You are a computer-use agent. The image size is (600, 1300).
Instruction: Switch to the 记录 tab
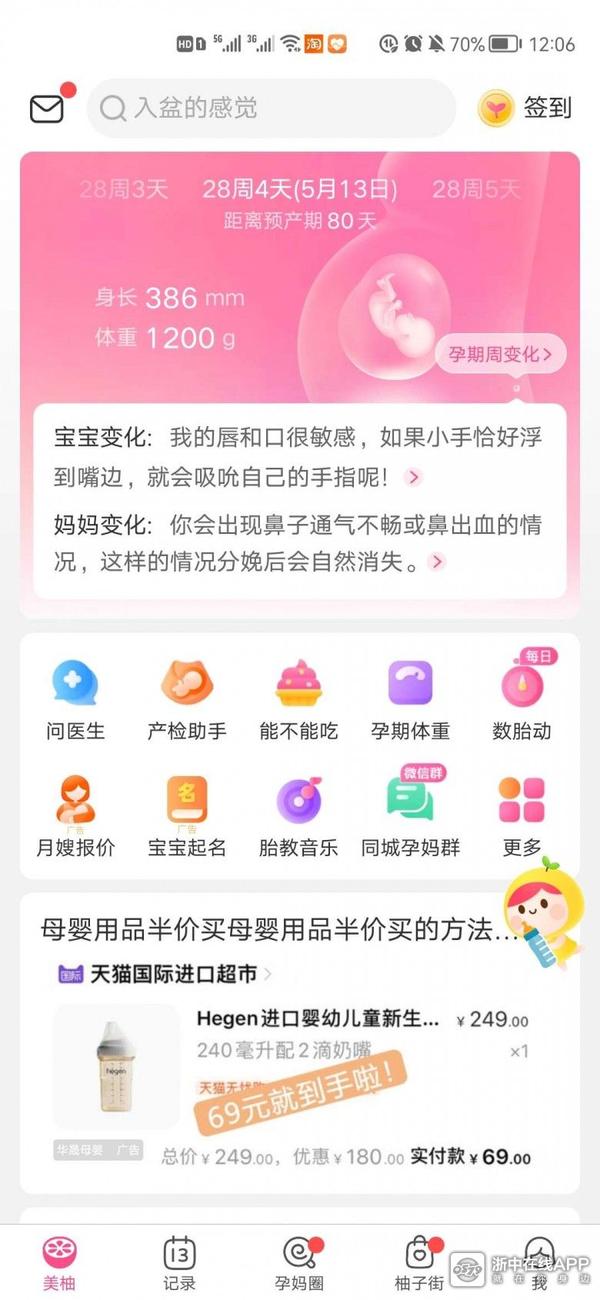tap(179, 1262)
